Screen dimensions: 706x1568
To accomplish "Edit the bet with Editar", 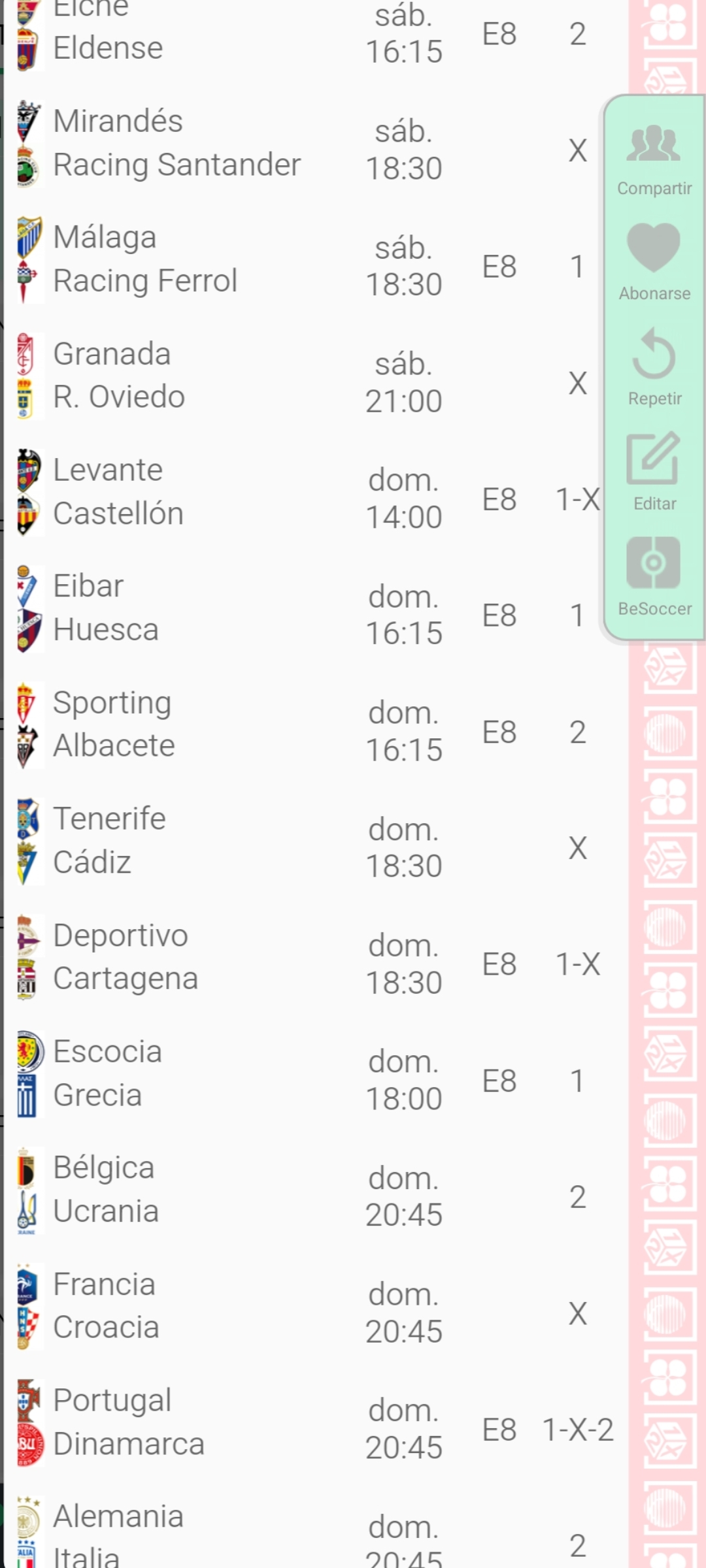I will pos(654,472).
